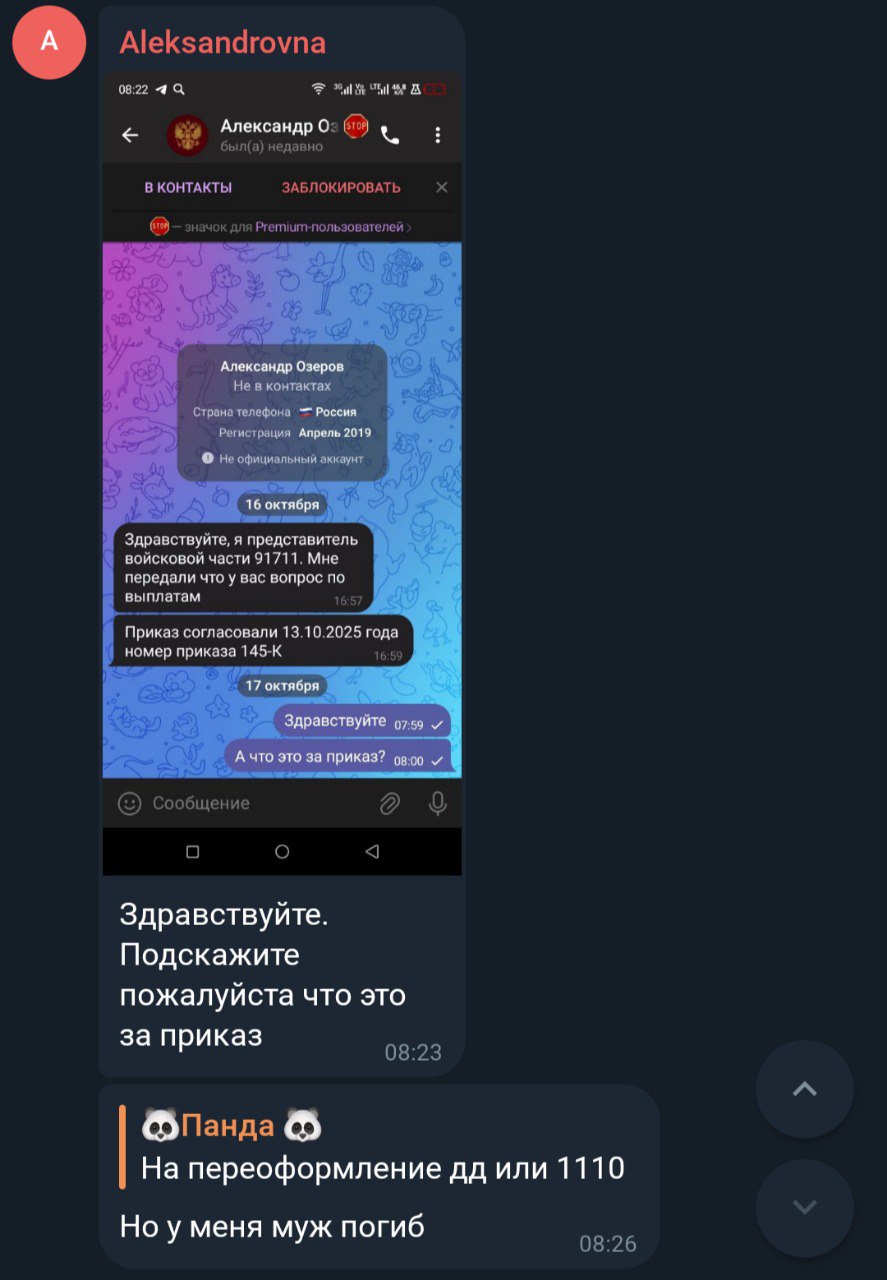Tap the down chevron to latest messages
Image resolution: width=887 pixels, height=1280 pixels.
pyautogui.click(x=804, y=1207)
